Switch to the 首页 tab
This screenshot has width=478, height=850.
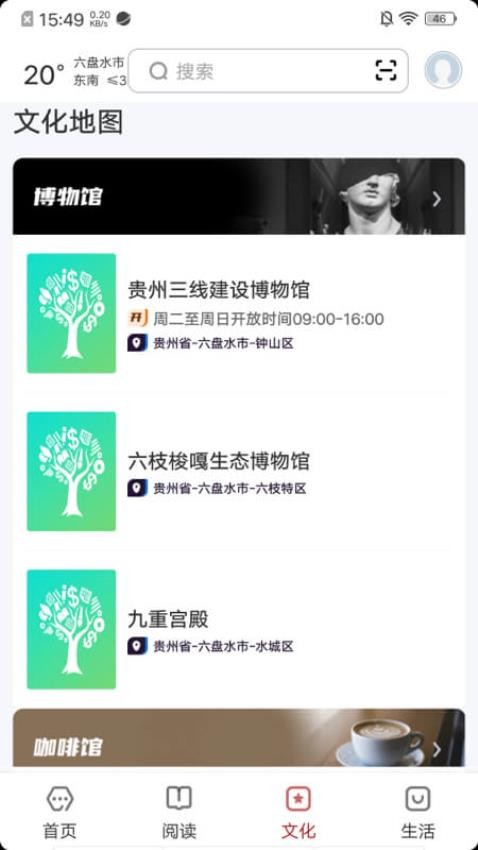point(60,812)
